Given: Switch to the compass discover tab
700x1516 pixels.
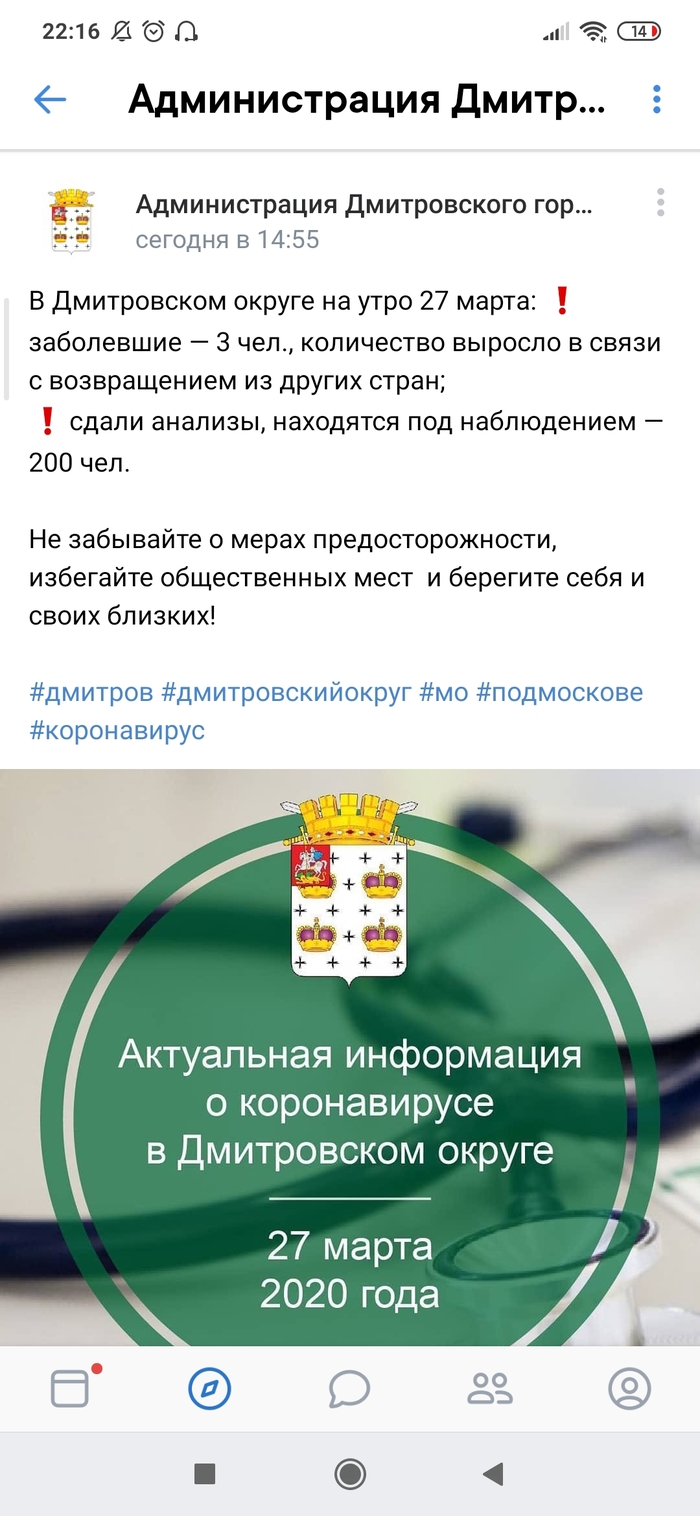Looking at the screenshot, I should pos(210,1388).
